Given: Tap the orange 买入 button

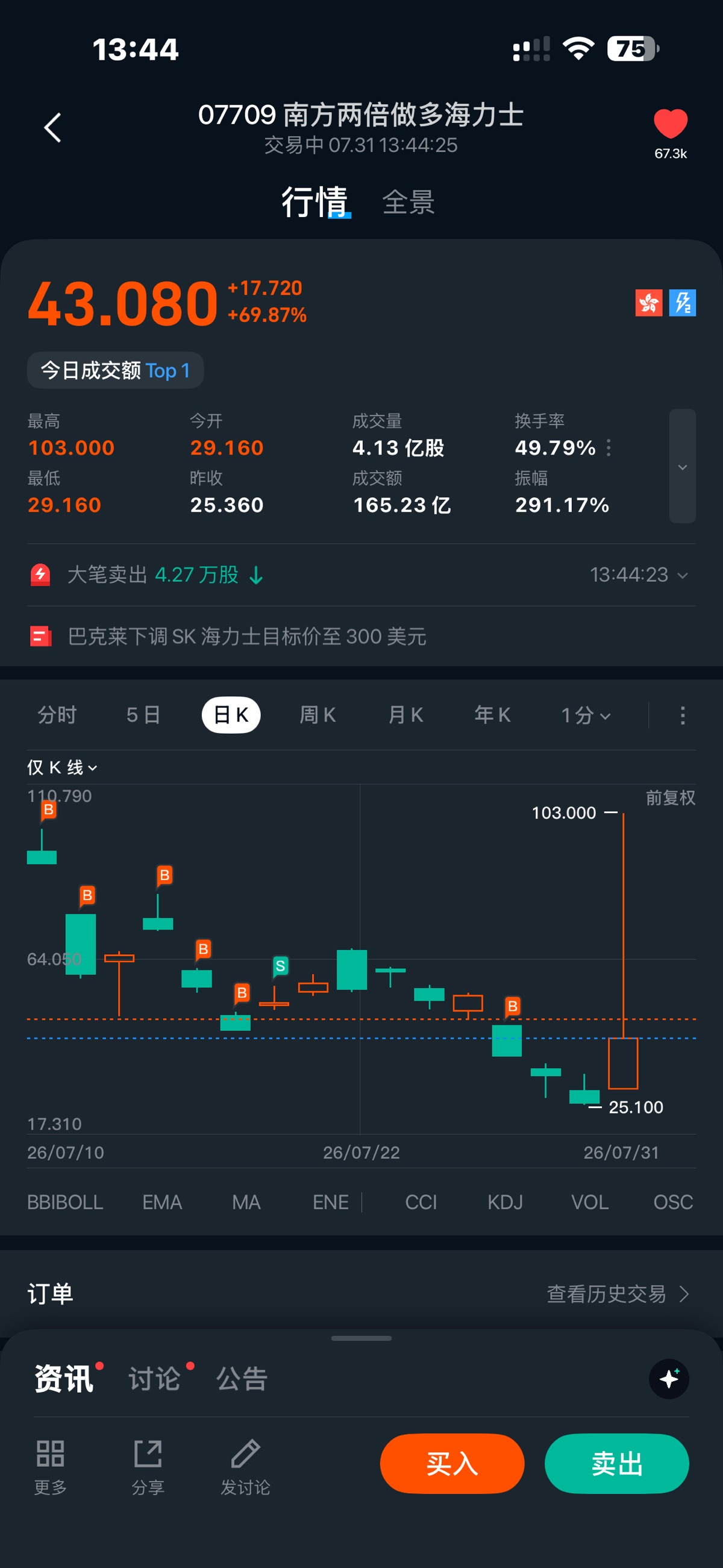Looking at the screenshot, I should click(451, 1463).
